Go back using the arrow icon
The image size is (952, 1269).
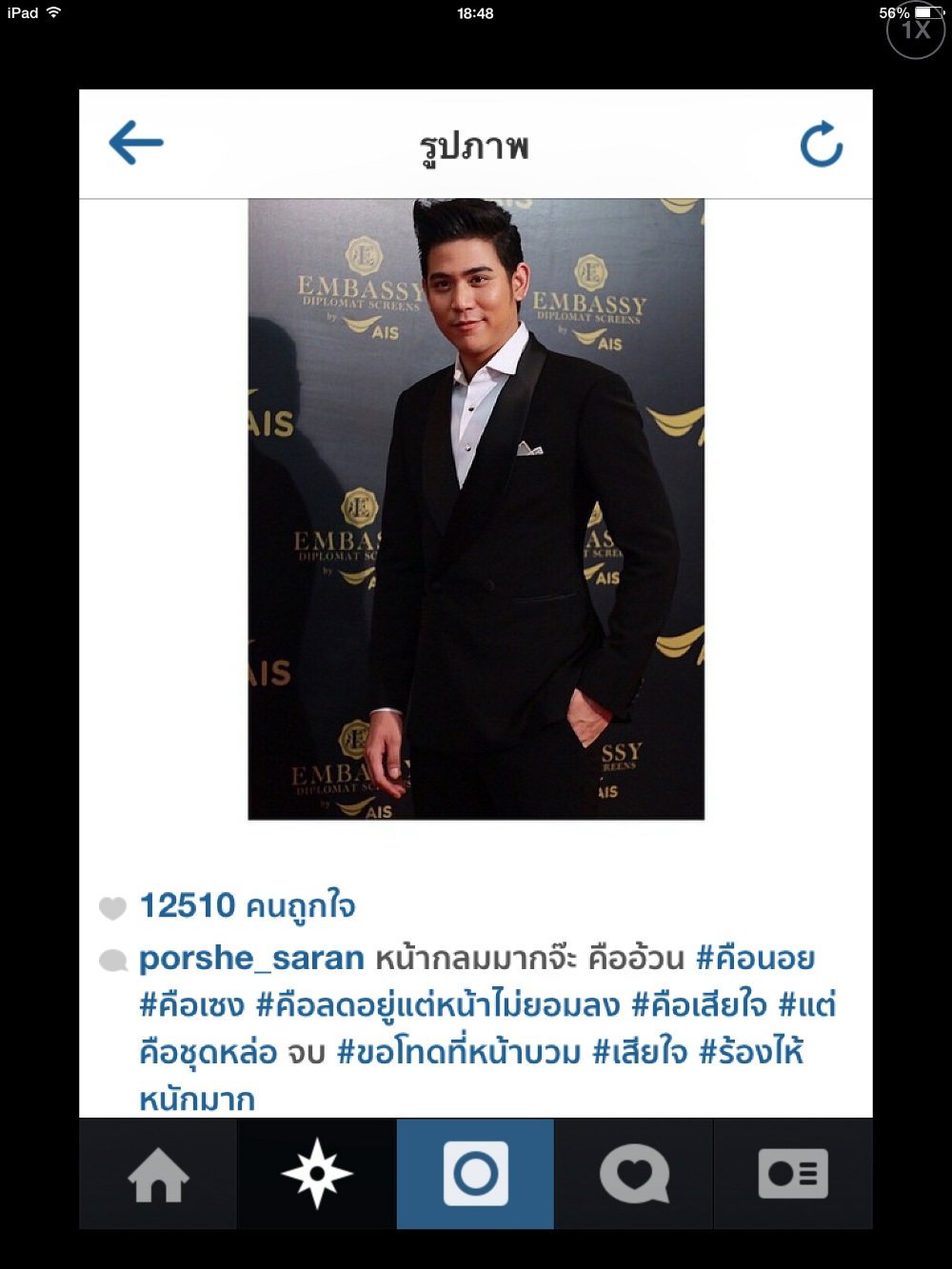point(136,144)
